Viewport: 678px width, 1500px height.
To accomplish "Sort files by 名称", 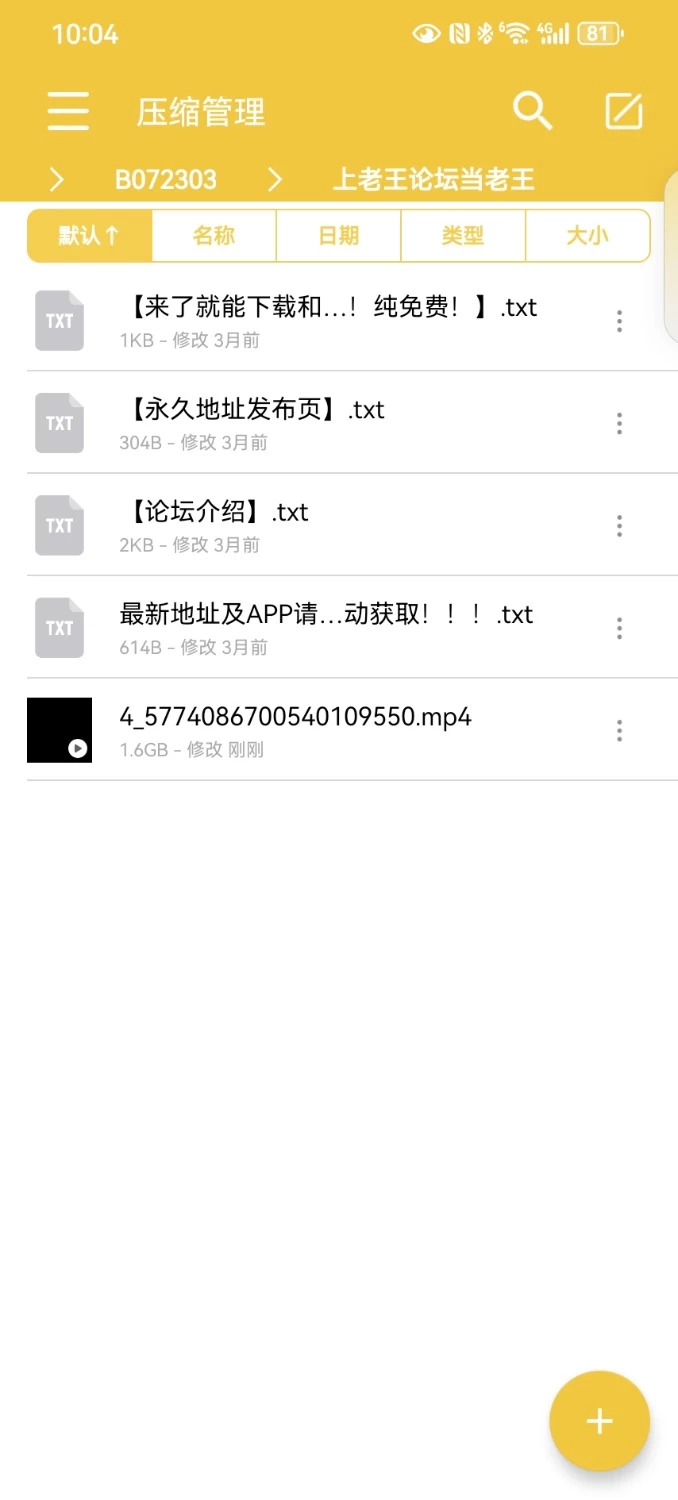I will (214, 236).
